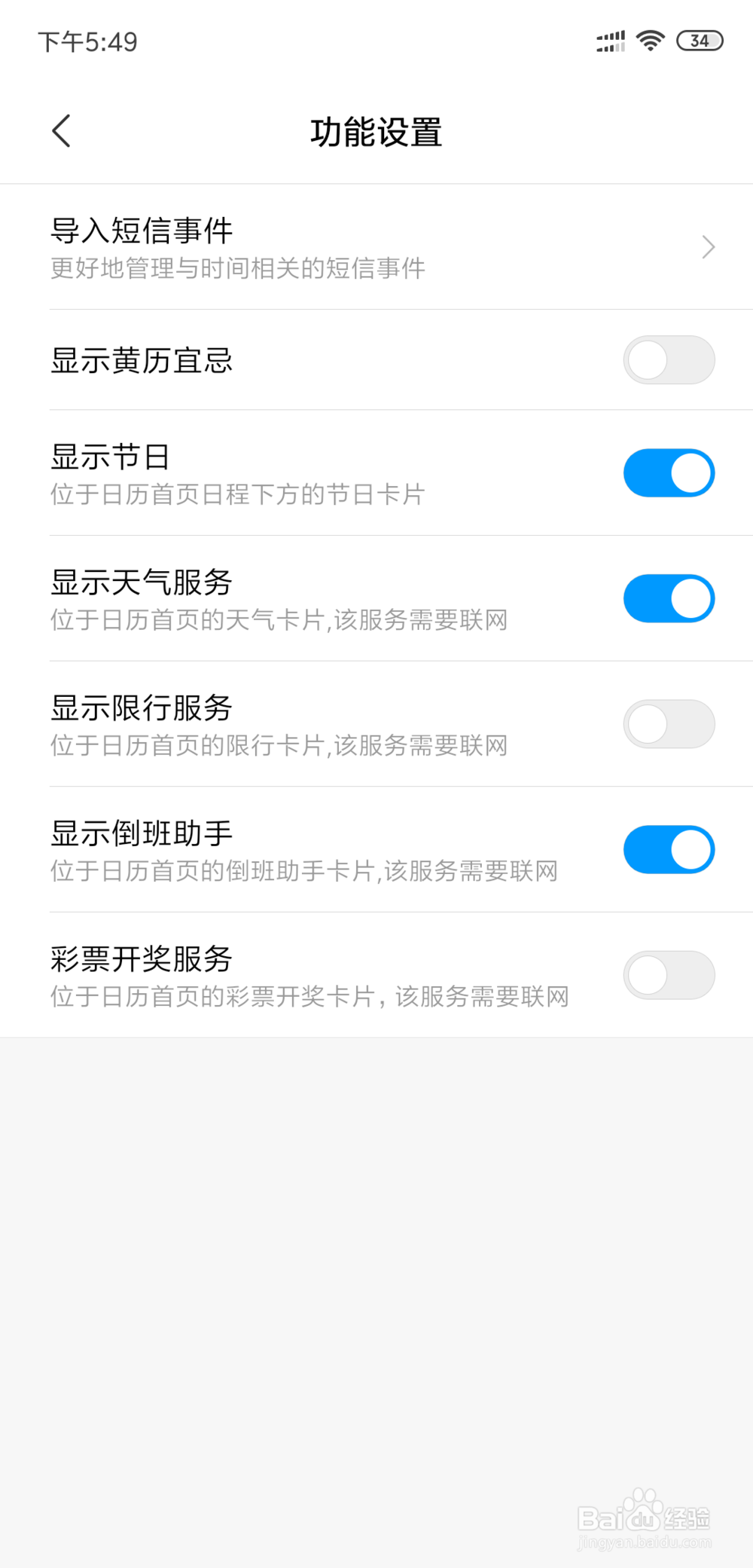This screenshot has height=1568, width=753.
Task: Turn off 显示节日 toggle
Action: (x=669, y=473)
